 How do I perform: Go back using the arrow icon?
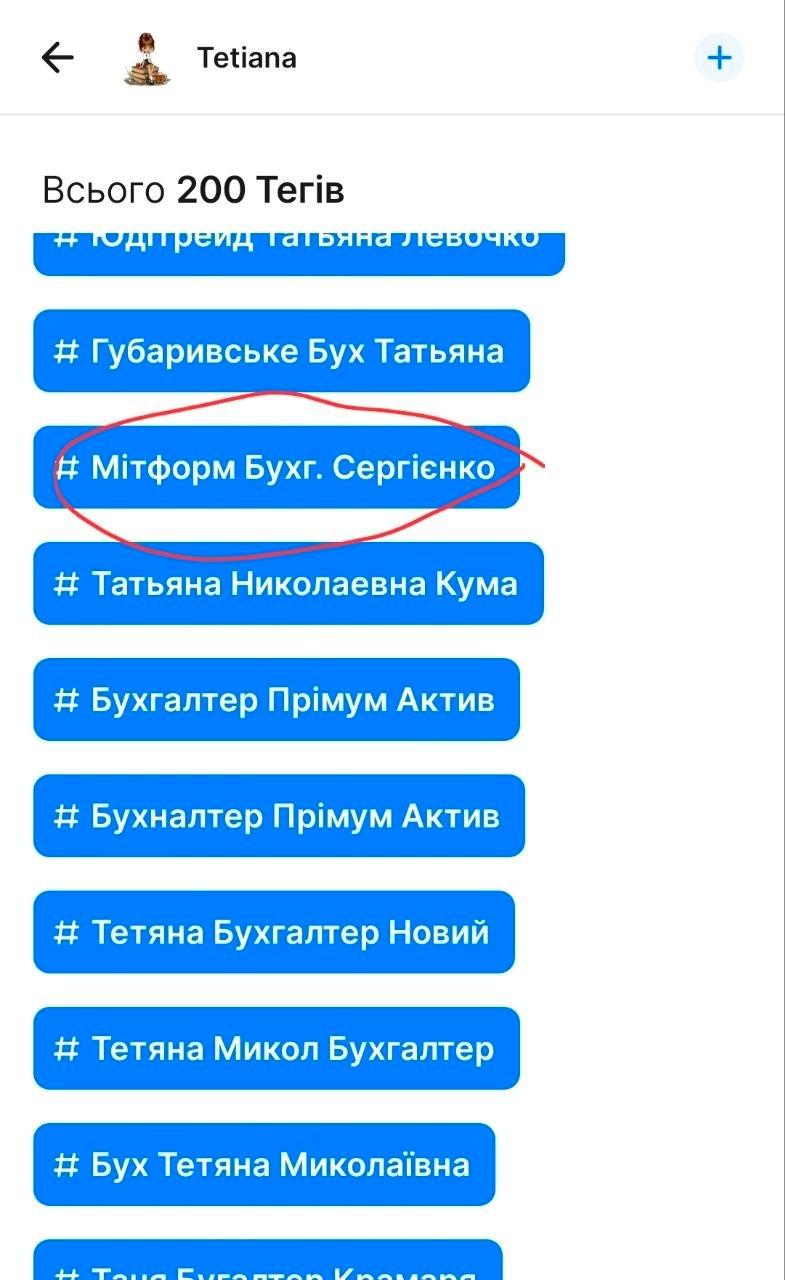58,58
